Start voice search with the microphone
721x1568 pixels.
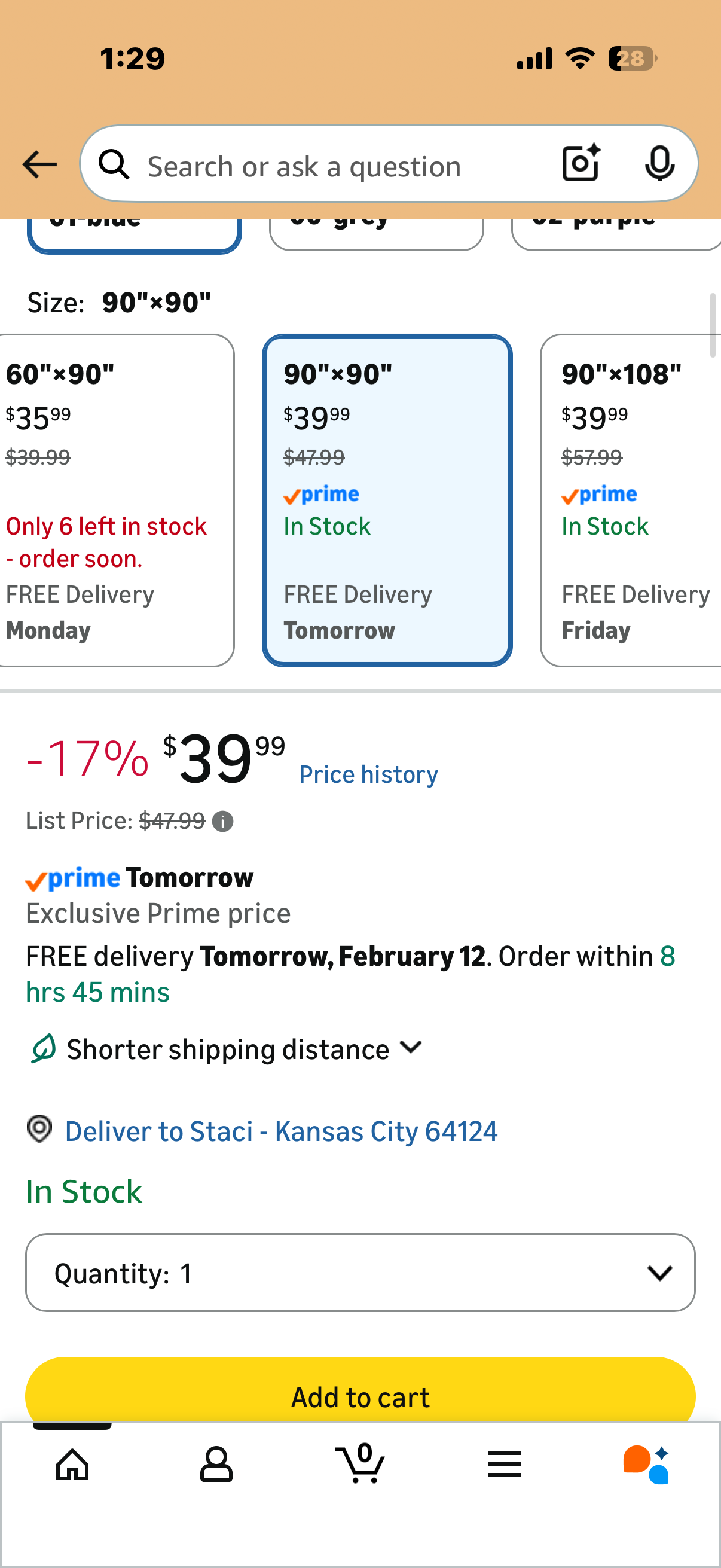659,163
